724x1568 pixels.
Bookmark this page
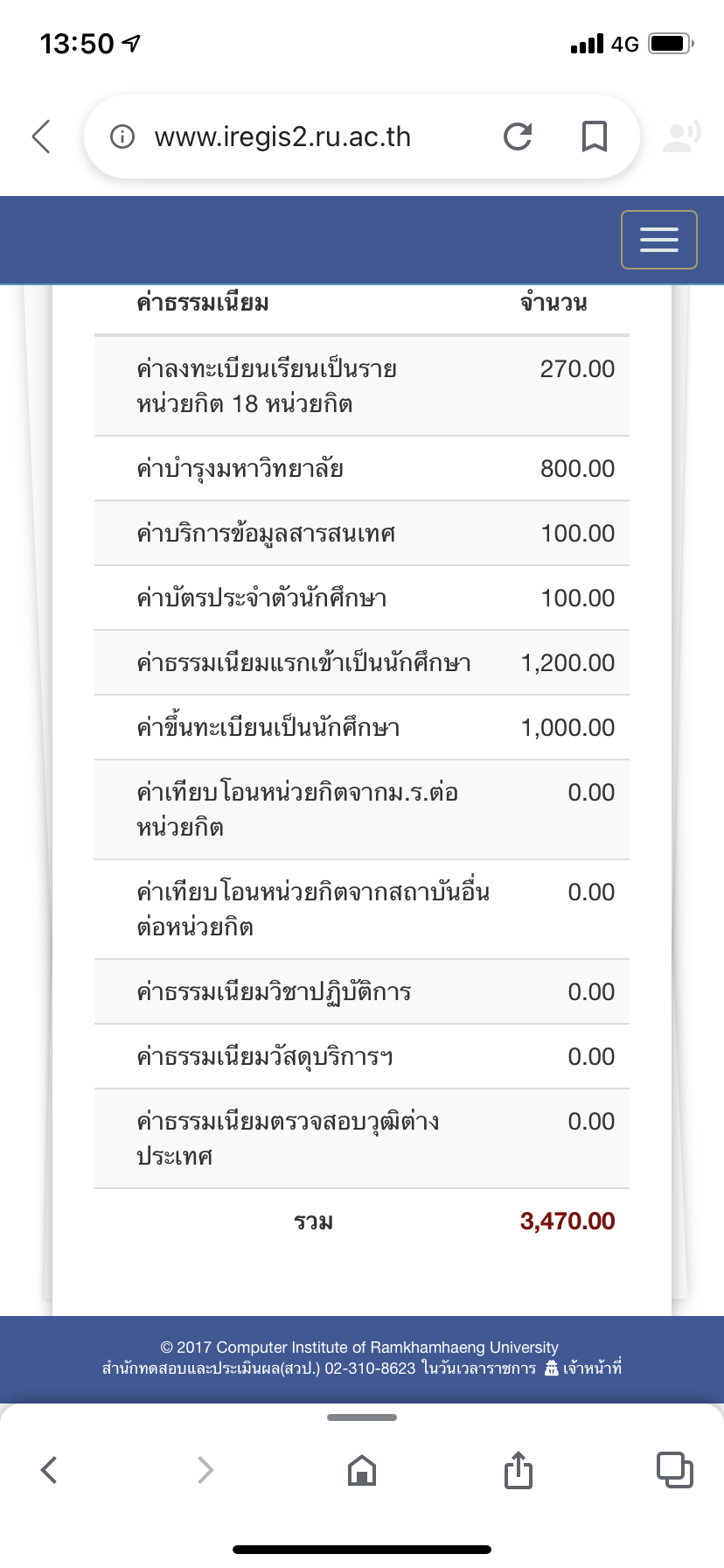(595, 136)
